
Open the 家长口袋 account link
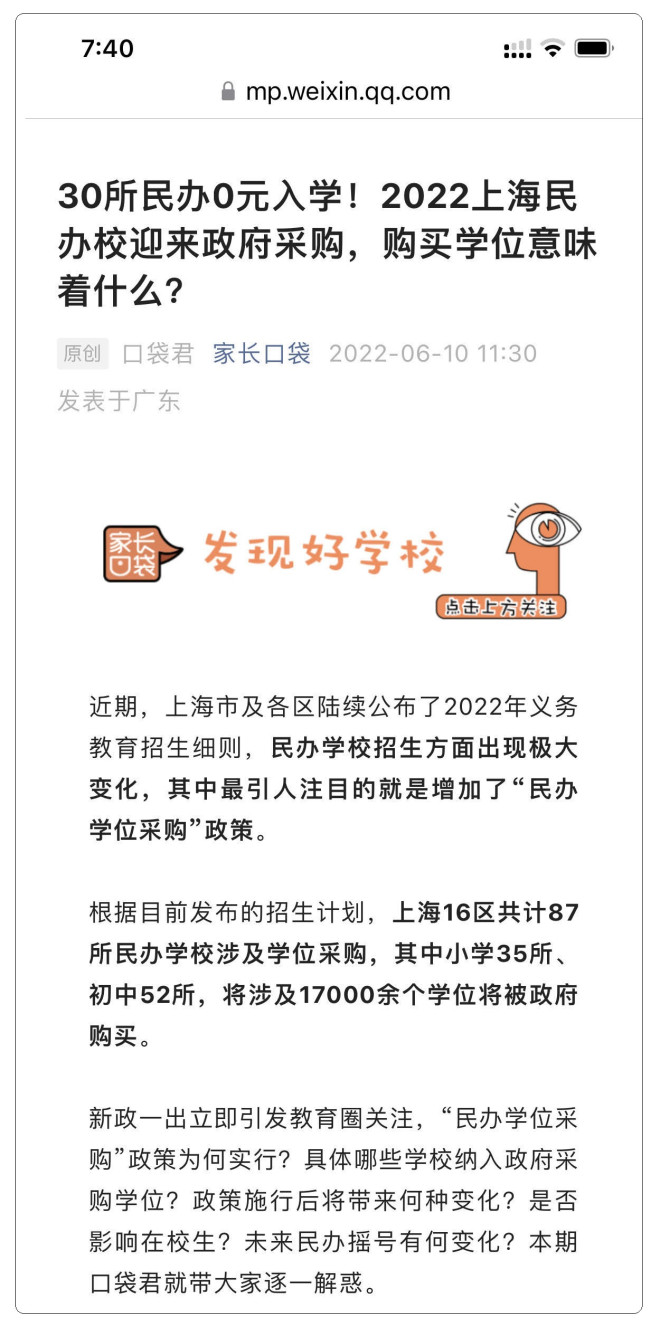tap(261, 353)
